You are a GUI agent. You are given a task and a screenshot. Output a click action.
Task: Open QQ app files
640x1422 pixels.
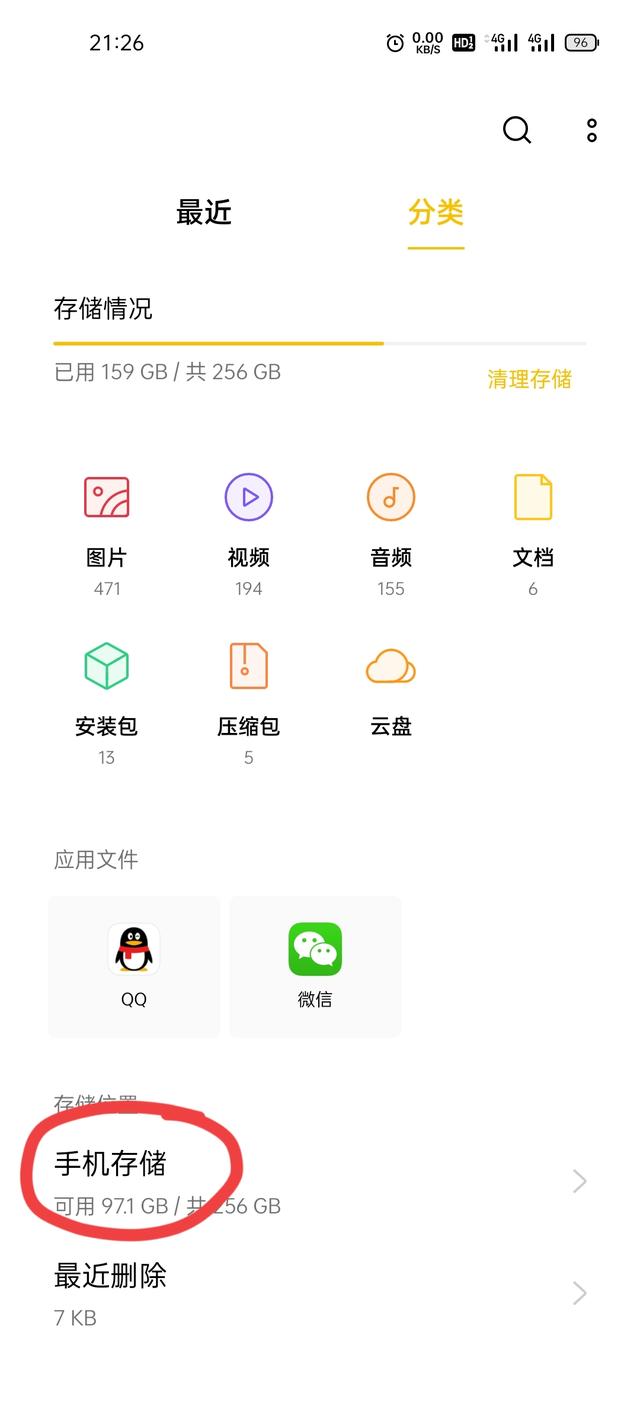pyautogui.click(x=134, y=965)
